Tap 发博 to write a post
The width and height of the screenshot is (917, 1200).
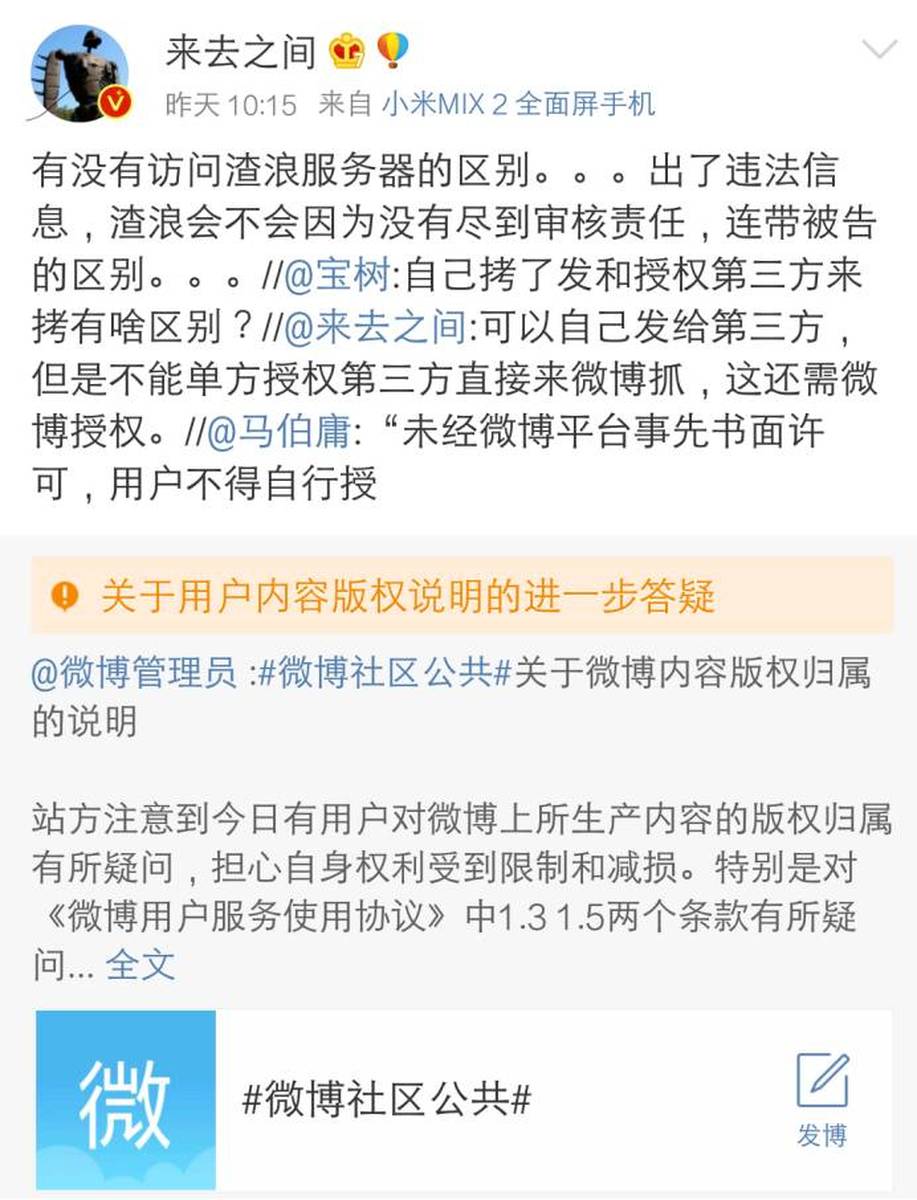822,1101
